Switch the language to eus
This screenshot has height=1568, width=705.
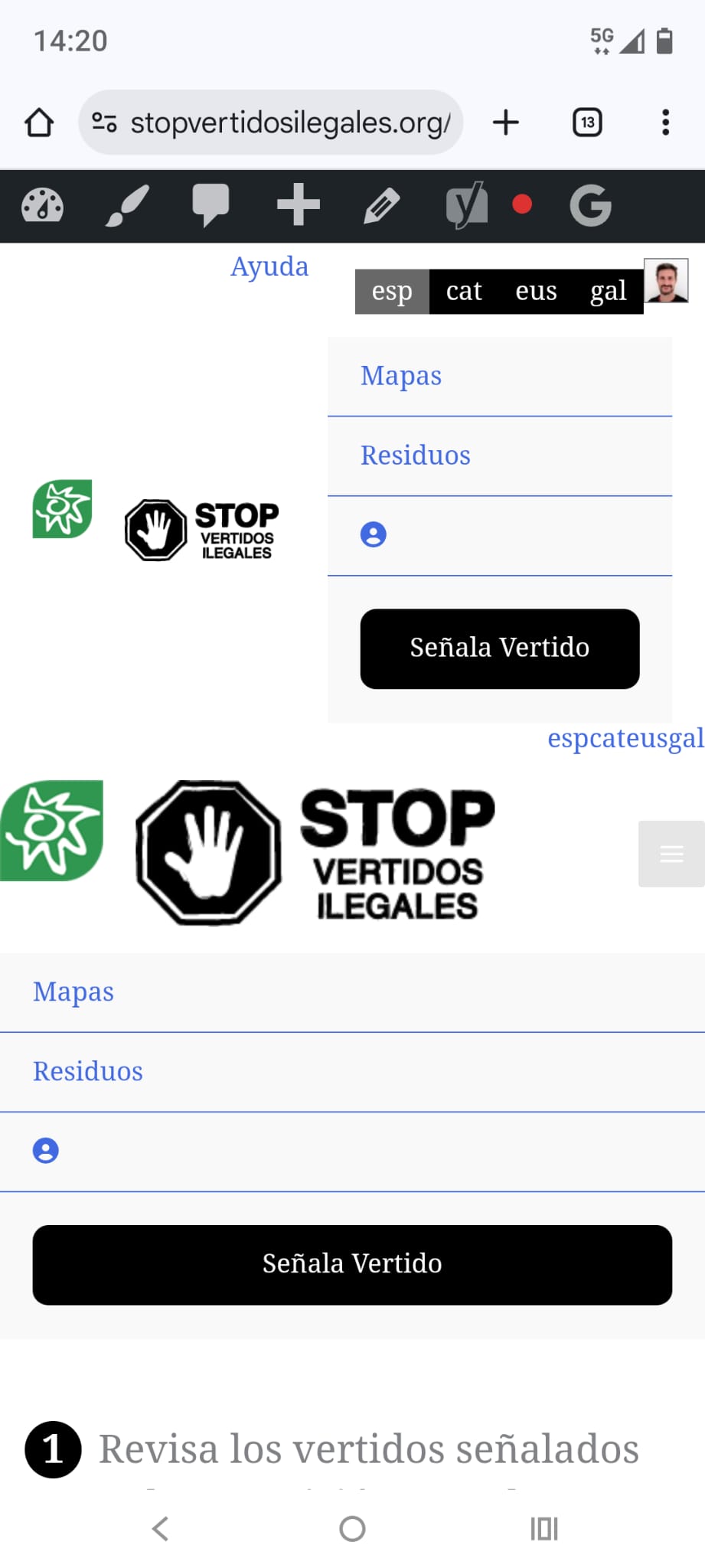[537, 291]
